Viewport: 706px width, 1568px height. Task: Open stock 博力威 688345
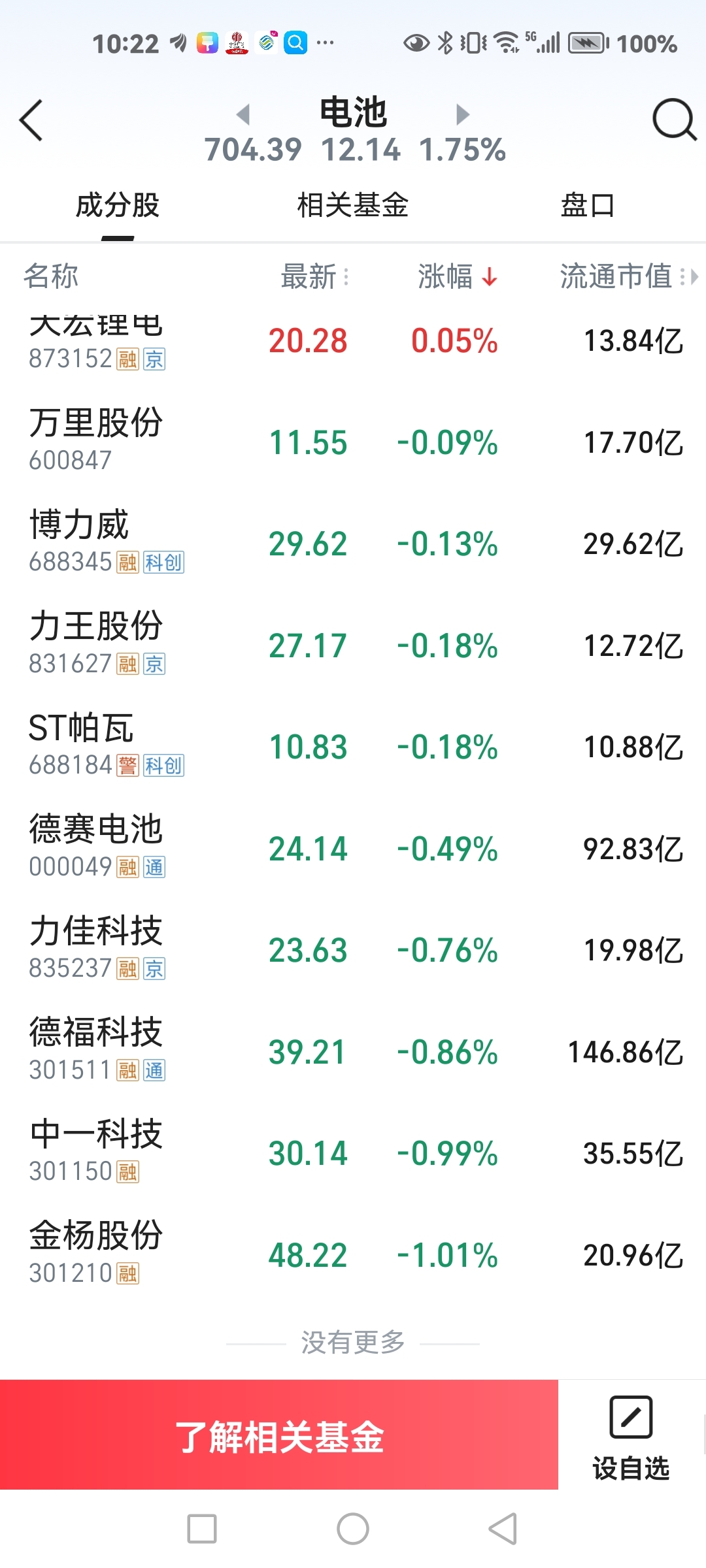(353, 543)
